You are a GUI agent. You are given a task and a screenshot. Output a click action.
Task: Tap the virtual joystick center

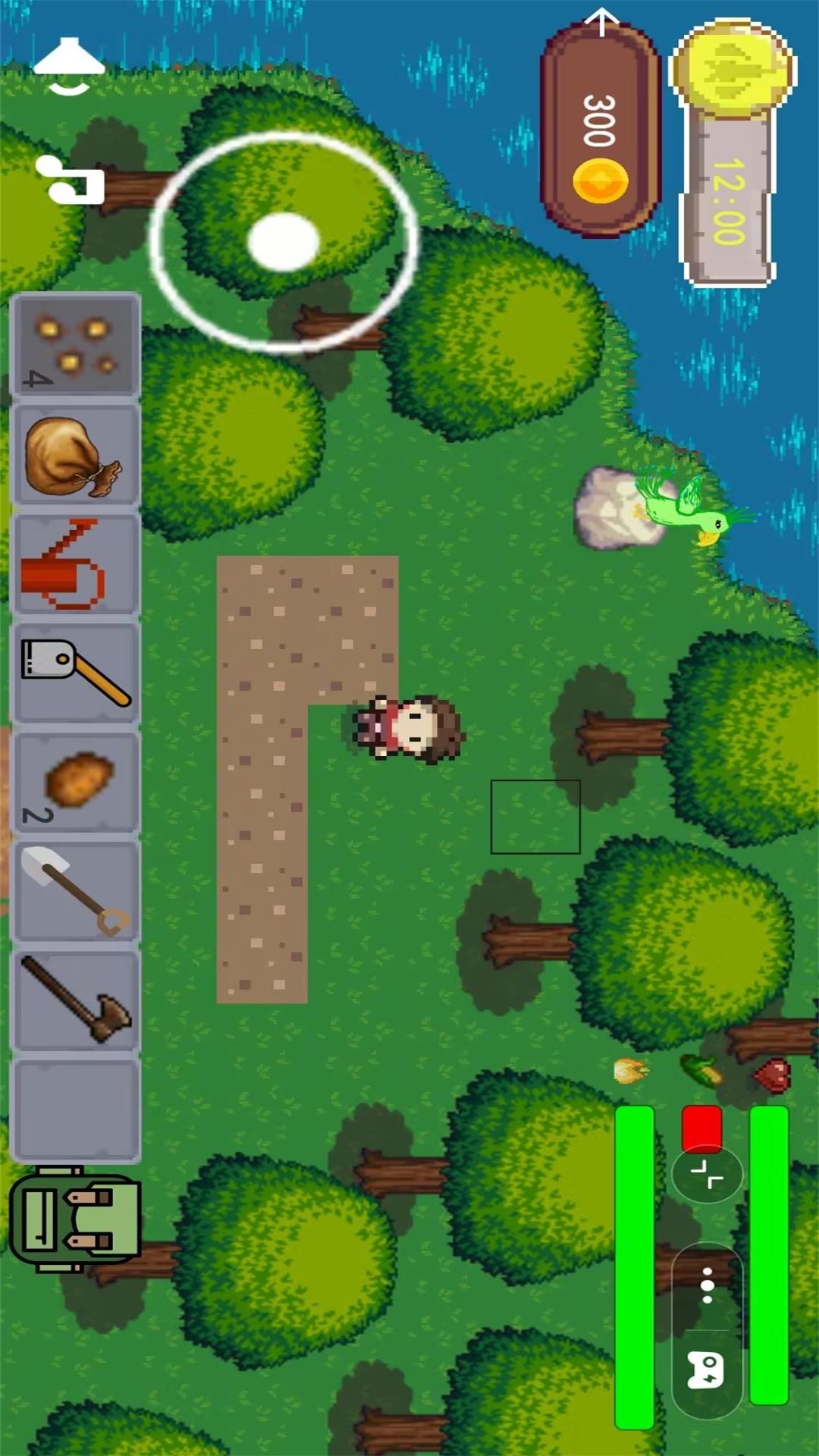point(283,241)
